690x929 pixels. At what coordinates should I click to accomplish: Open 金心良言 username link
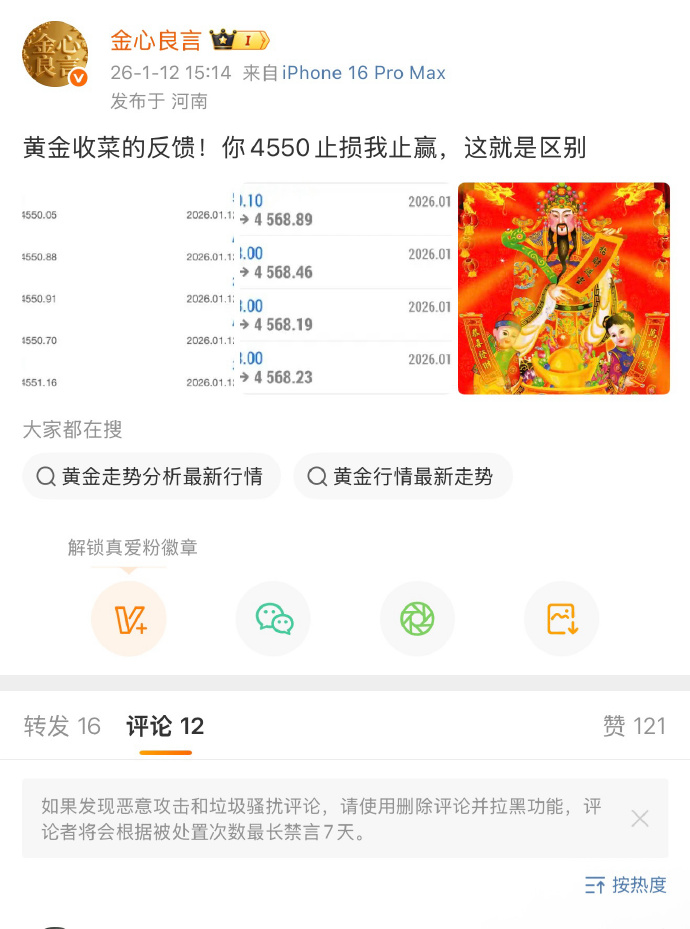coord(156,41)
